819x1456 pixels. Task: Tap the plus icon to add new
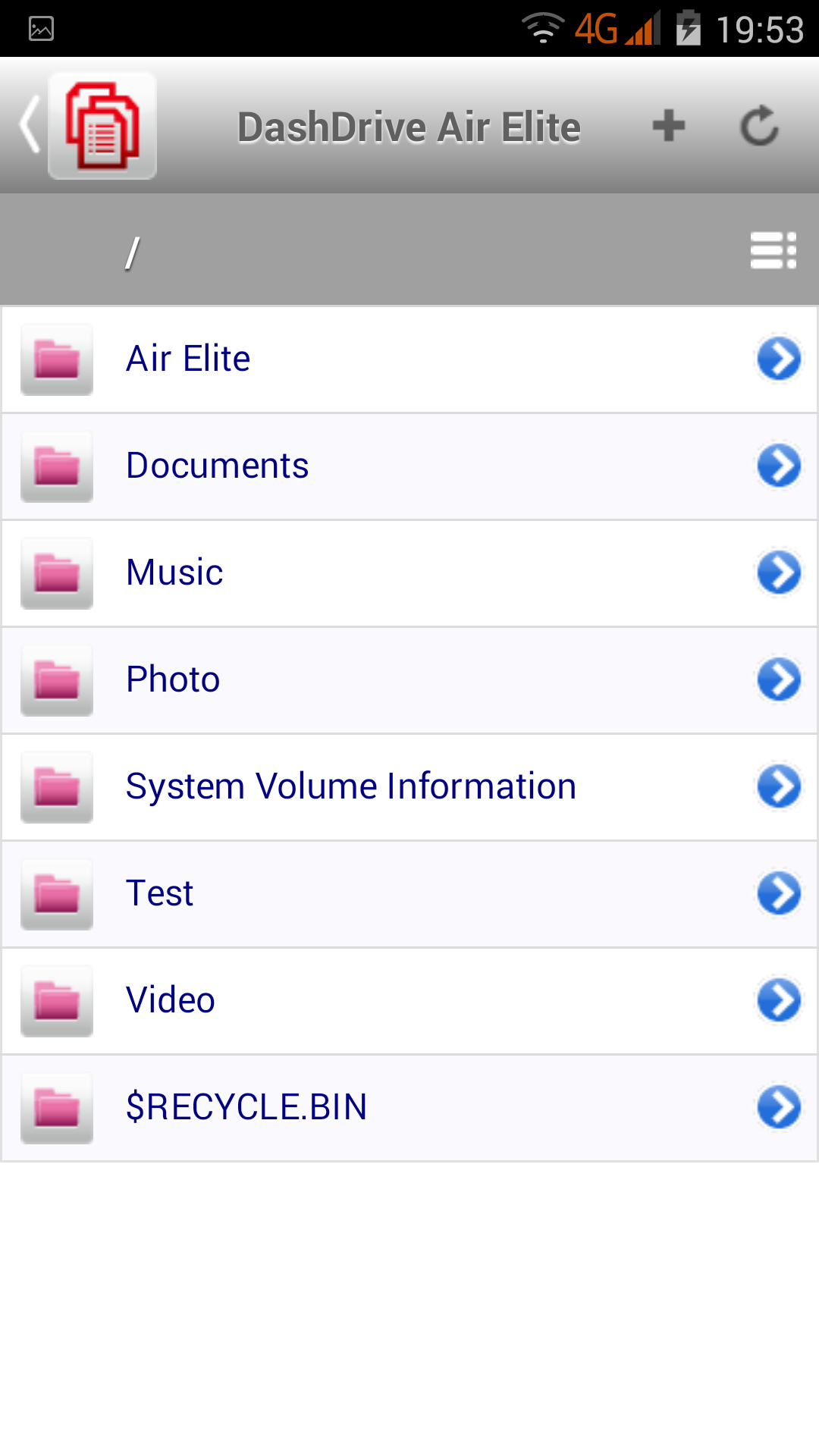(668, 126)
